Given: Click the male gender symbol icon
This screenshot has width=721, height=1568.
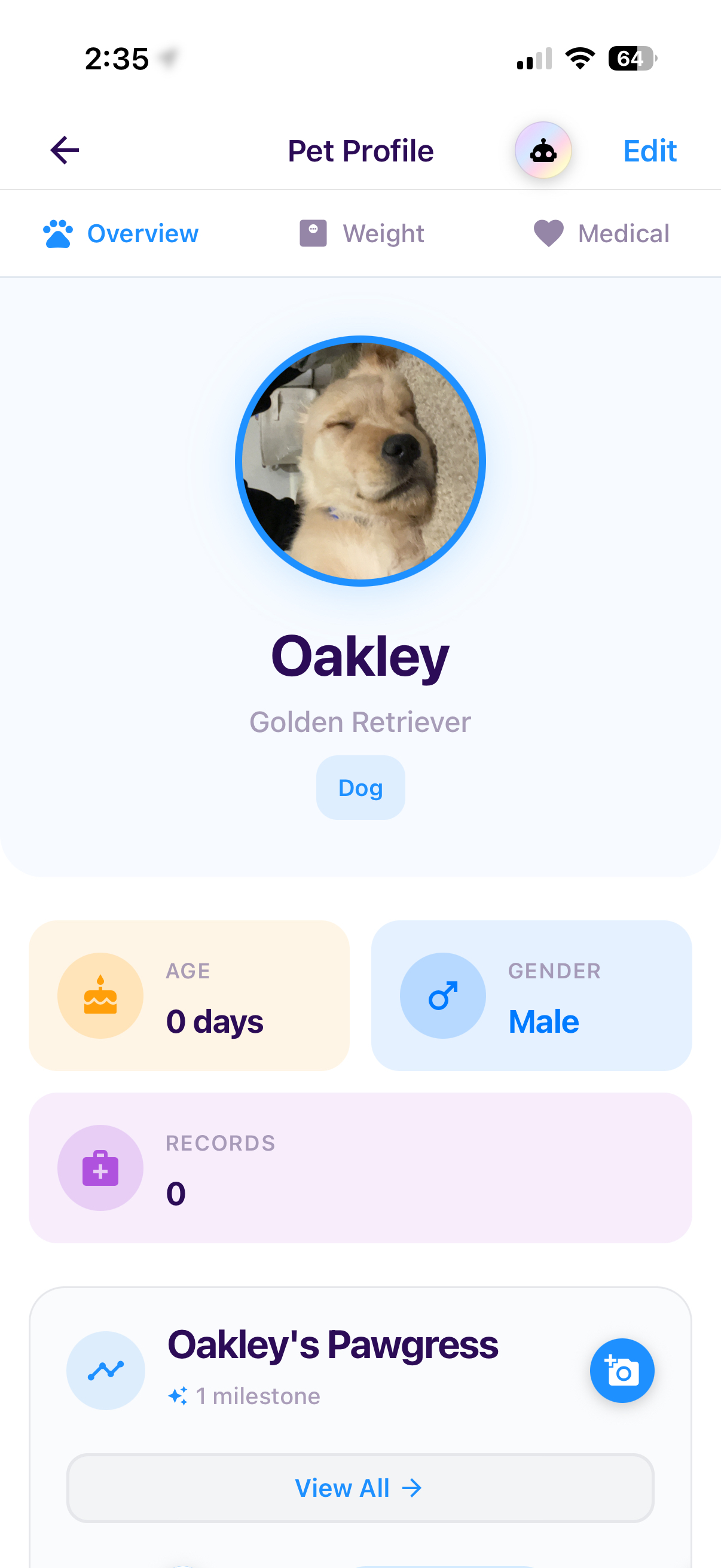Looking at the screenshot, I should click(443, 995).
